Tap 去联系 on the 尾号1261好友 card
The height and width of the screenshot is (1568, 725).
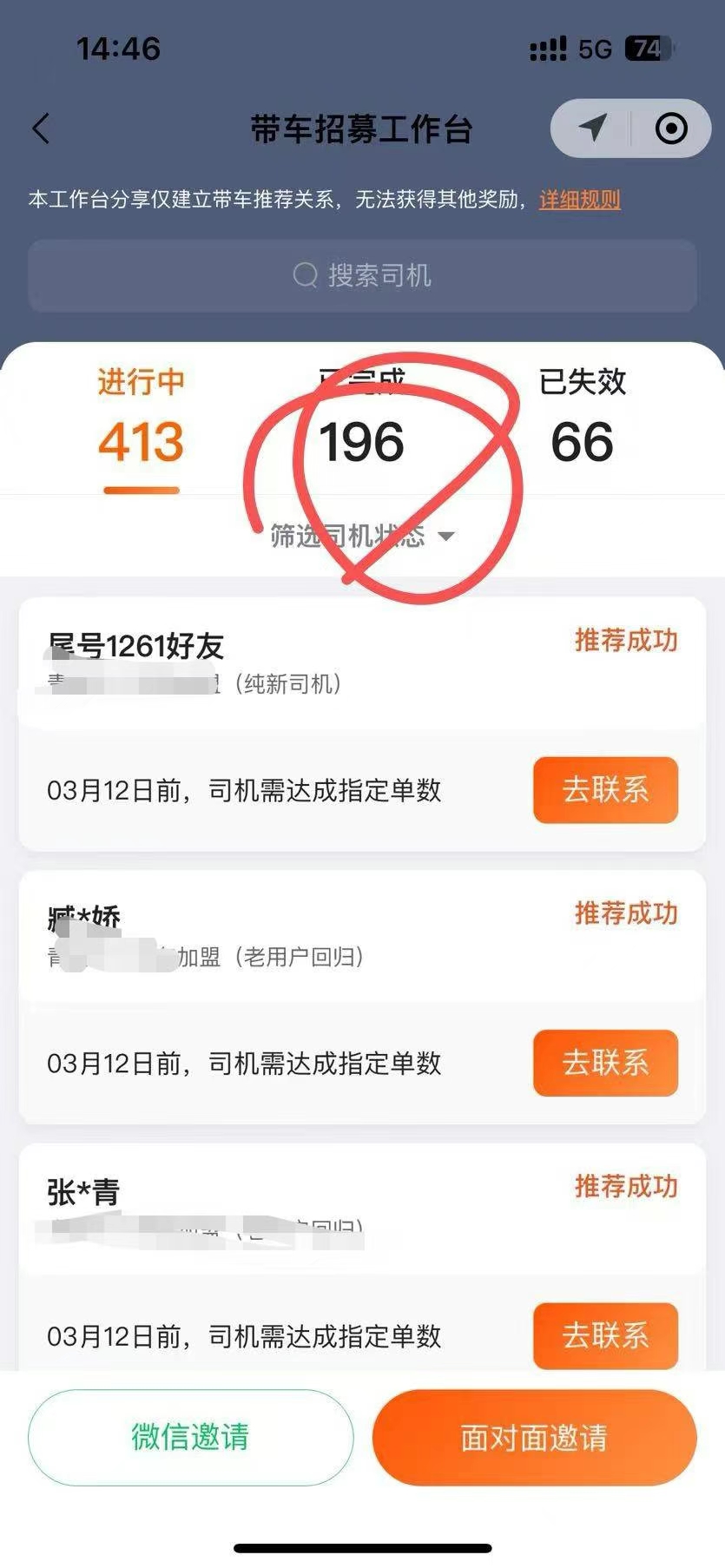pyautogui.click(x=604, y=790)
